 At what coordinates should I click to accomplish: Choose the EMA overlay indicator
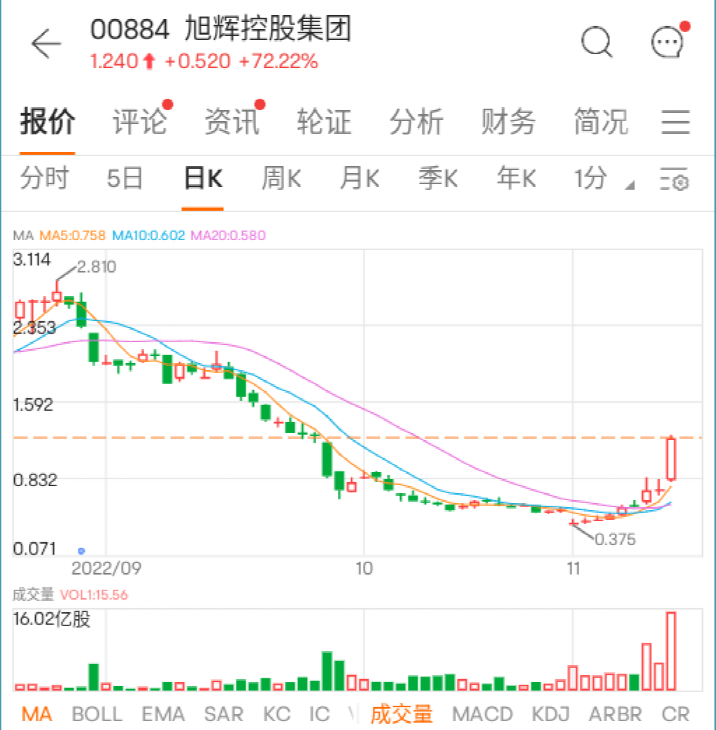click(x=163, y=714)
